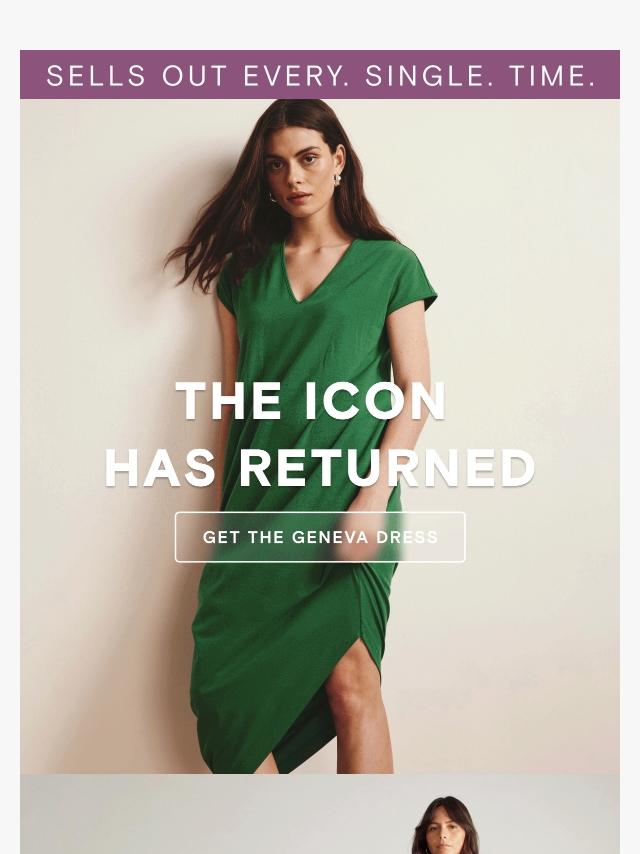This screenshot has width=640, height=854.
Task: Tap the Get the Geneva Dress button
Action: pos(320,537)
